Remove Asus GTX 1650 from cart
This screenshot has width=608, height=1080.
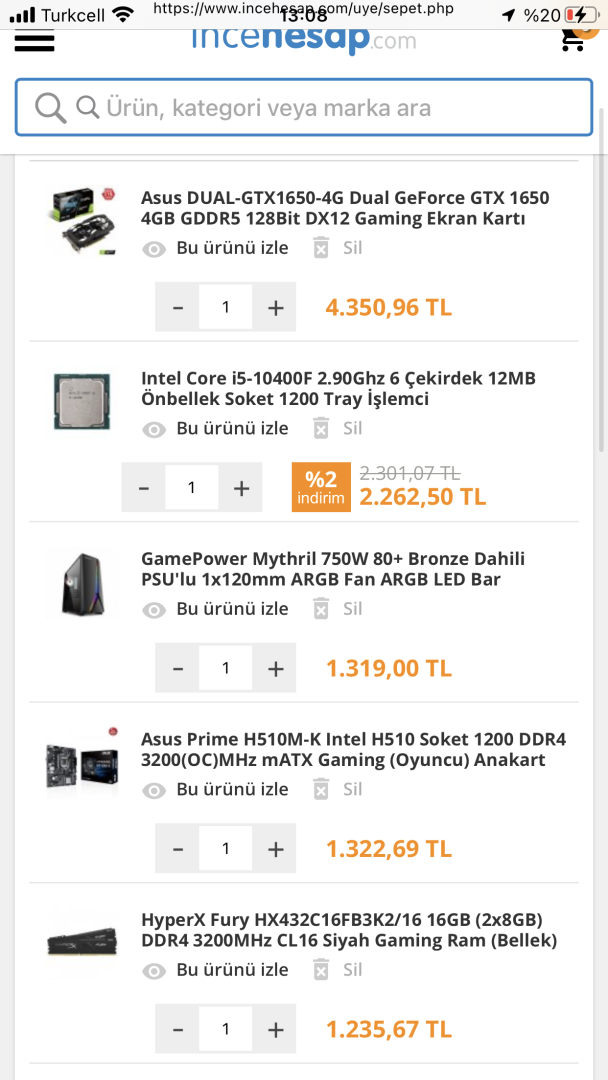point(337,248)
